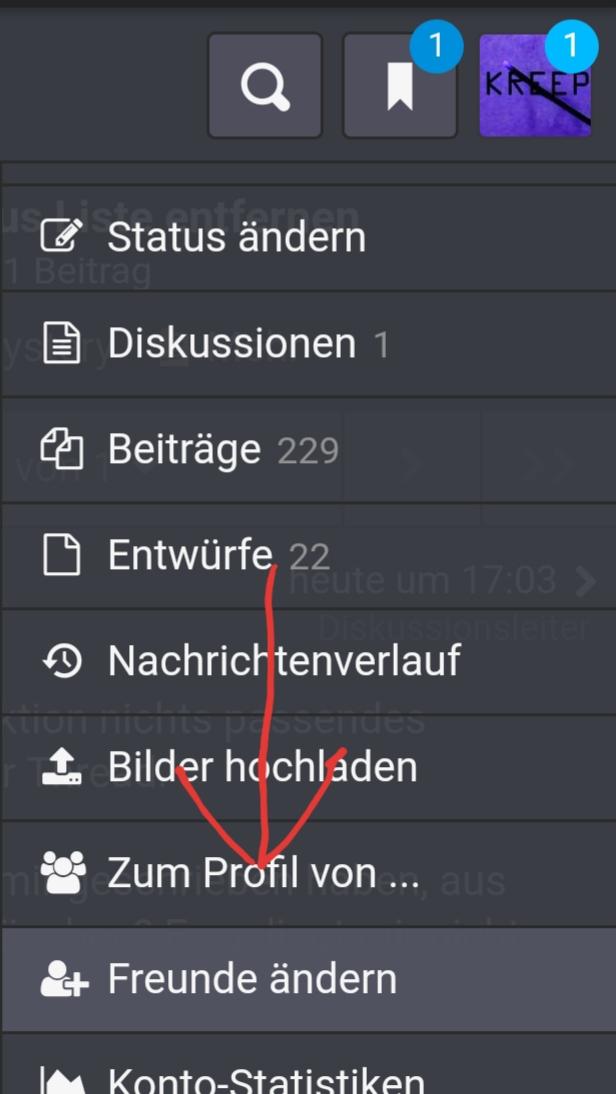Select Status ändern
Image resolution: width=616 pixels, height=1094 pixels.
[236, 238]
